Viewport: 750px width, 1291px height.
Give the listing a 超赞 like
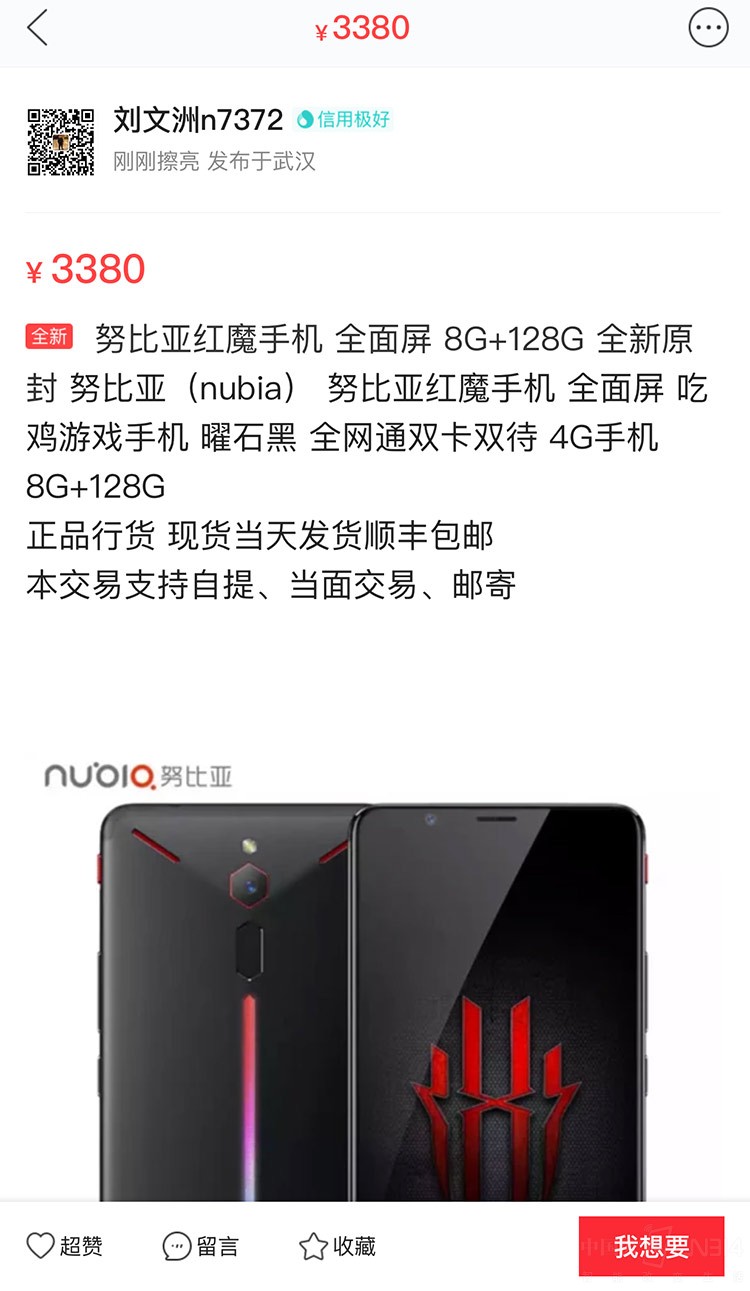pos(64,1246)
